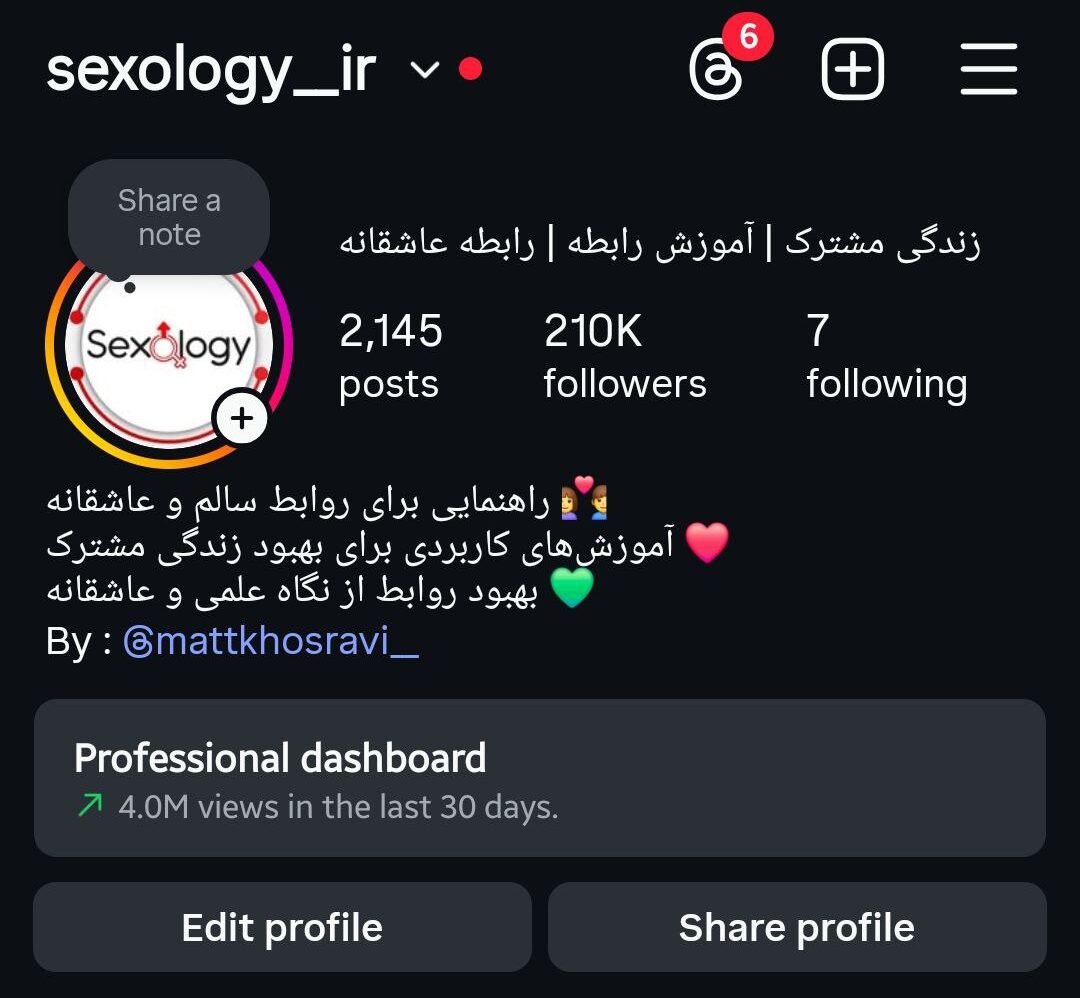Open the Professional dashboard card
Viewport: 1080px width, 998px height.
click(x=540, y=778)
